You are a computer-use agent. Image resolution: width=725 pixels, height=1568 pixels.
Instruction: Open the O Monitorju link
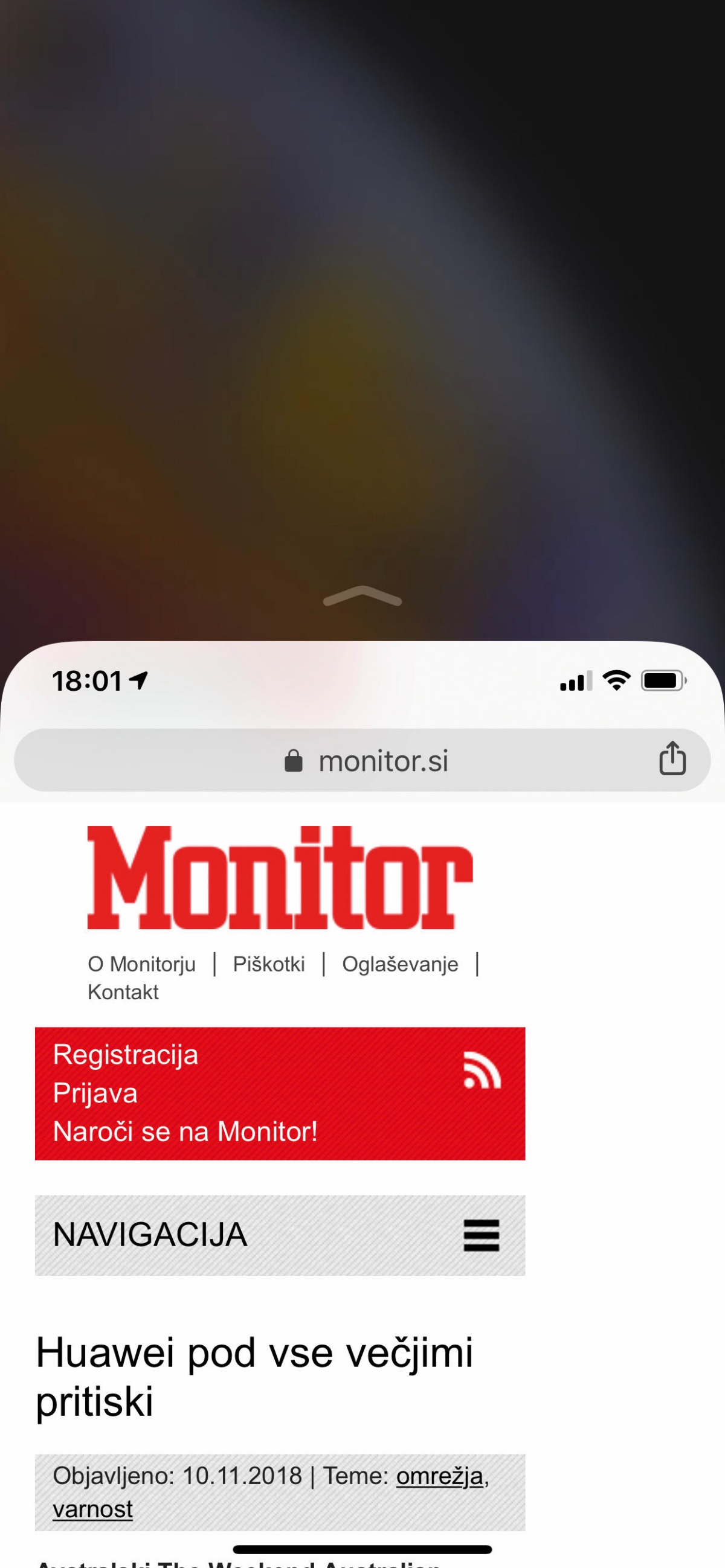[141, 964]
